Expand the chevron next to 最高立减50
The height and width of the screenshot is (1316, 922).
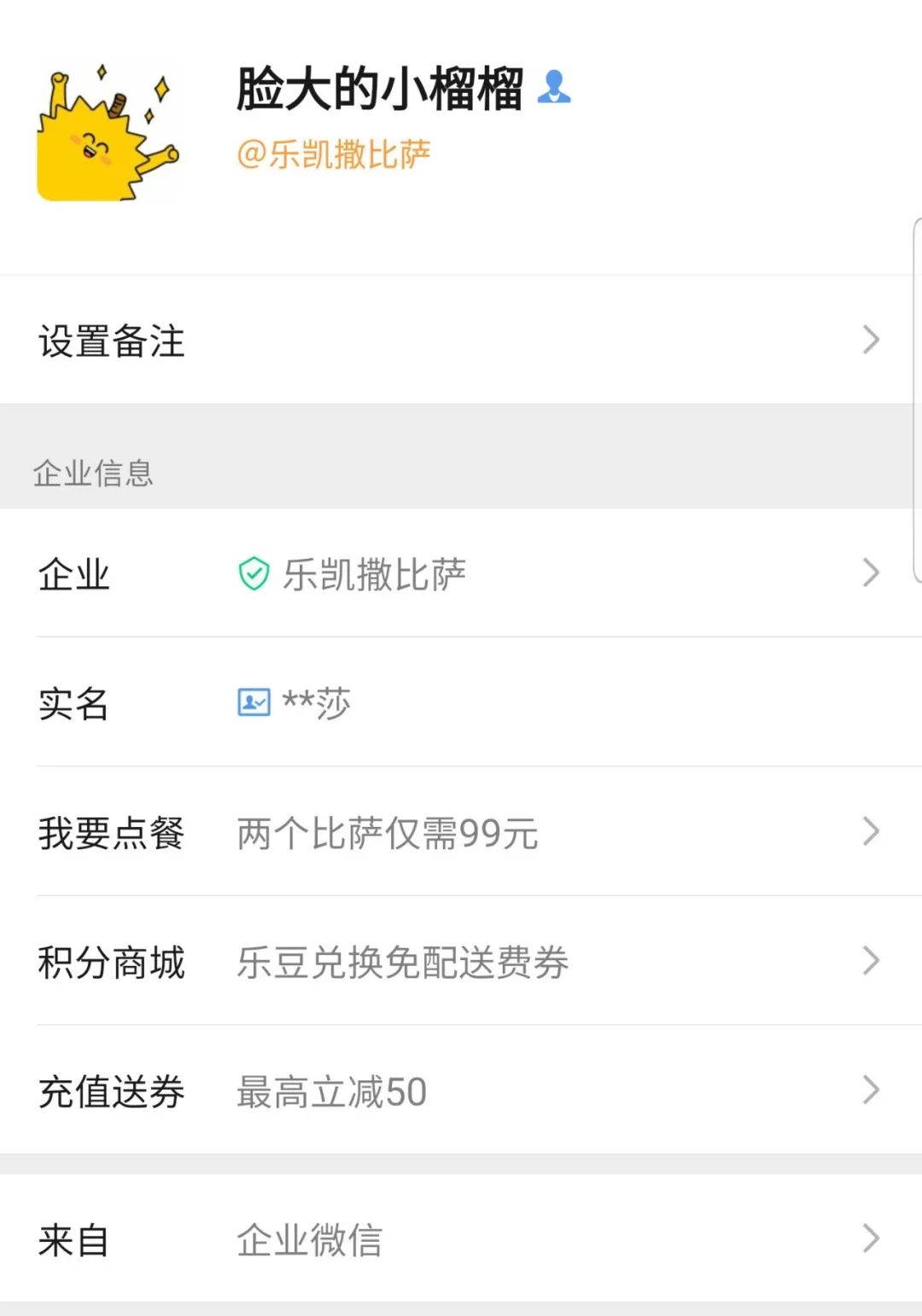click(x=869, y=1089)
